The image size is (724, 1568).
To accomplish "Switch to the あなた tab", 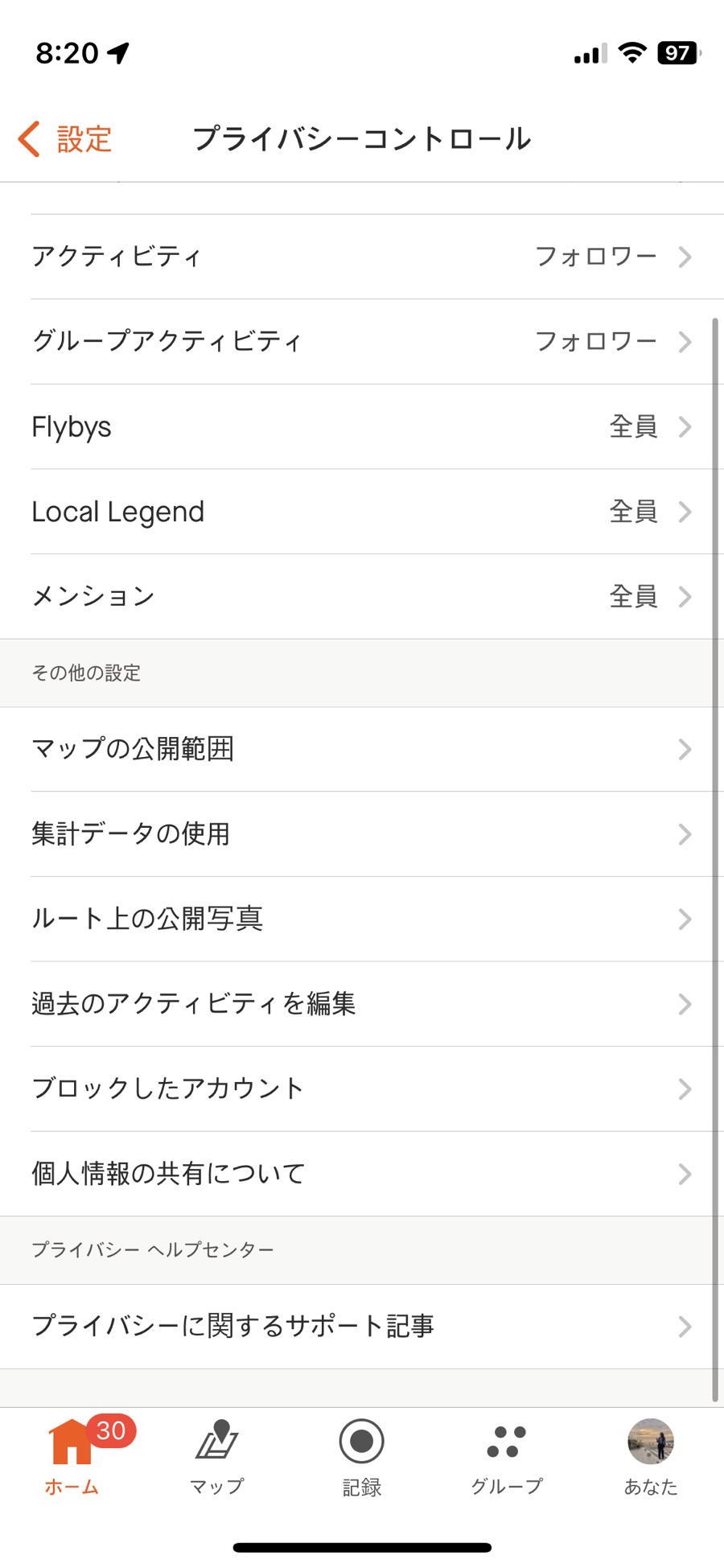I will pyautogui.click(x=651, y=1456).
